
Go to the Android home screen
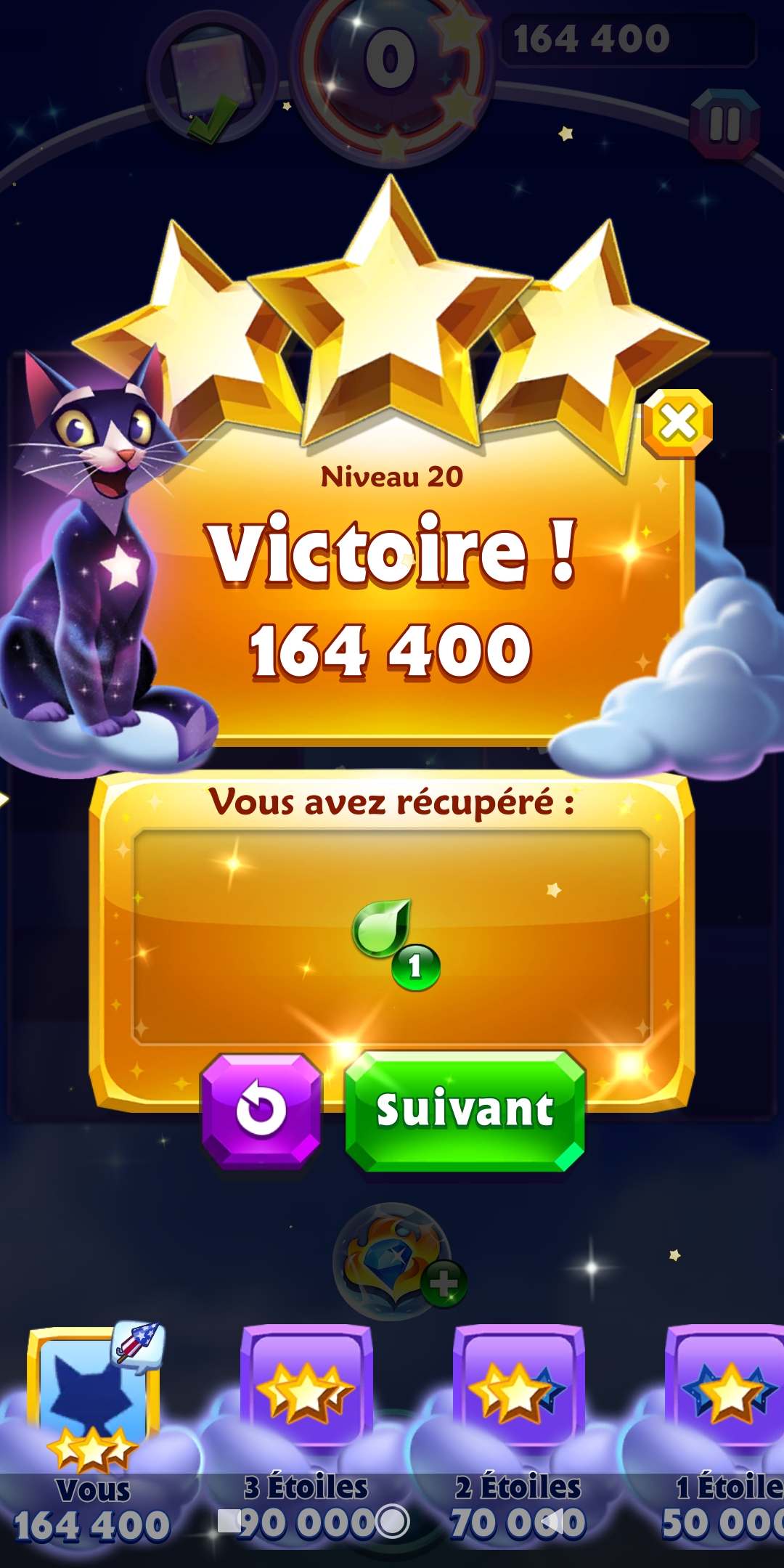(x=393, y=1521)
